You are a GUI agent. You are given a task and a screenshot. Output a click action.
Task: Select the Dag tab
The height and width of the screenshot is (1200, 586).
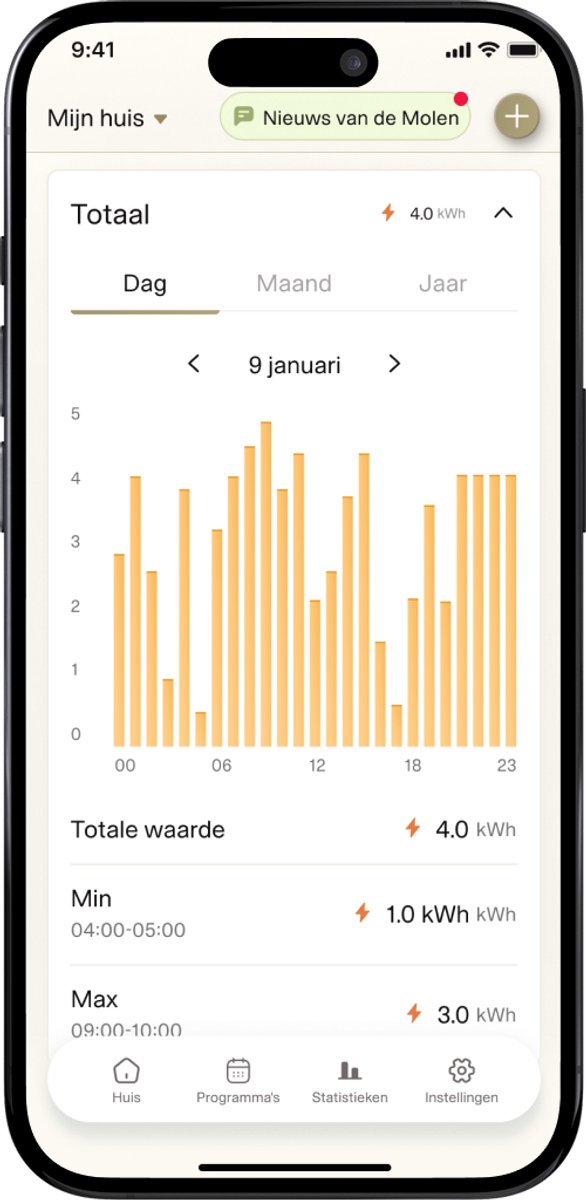click(x=145, y=284)
